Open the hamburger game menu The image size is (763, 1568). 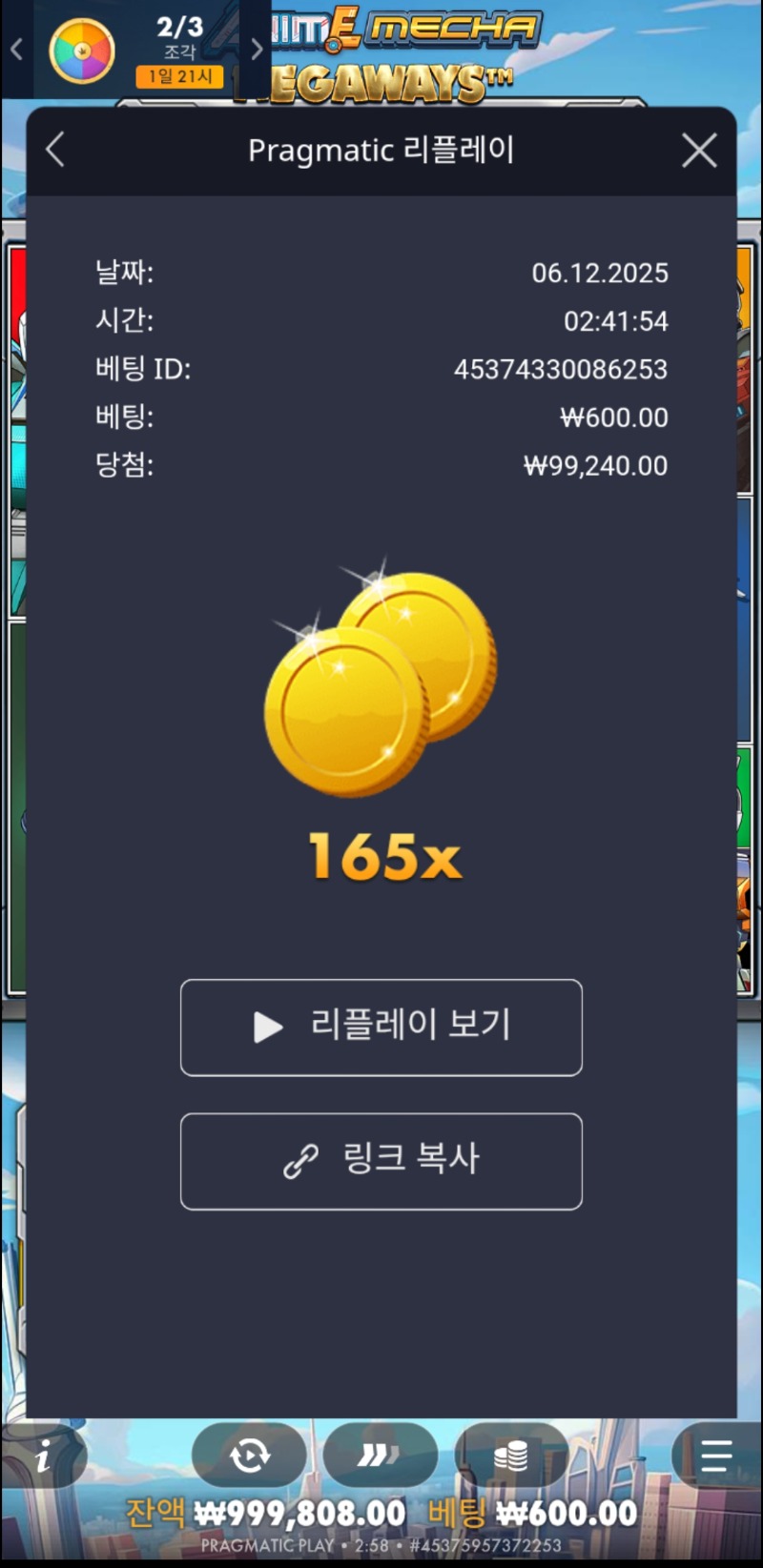[x=716, y=1456]
